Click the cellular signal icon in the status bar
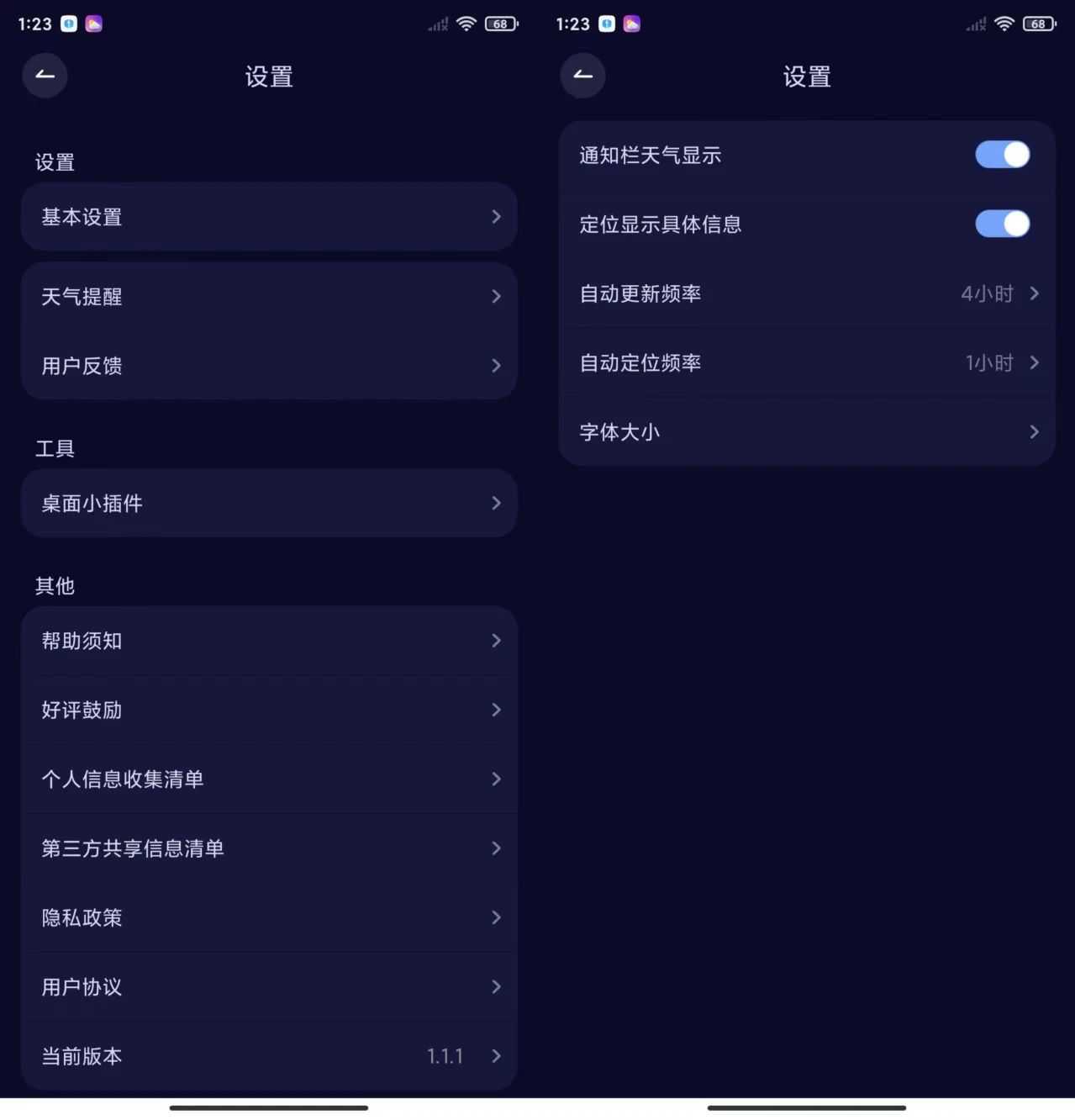 pos(436,24)
